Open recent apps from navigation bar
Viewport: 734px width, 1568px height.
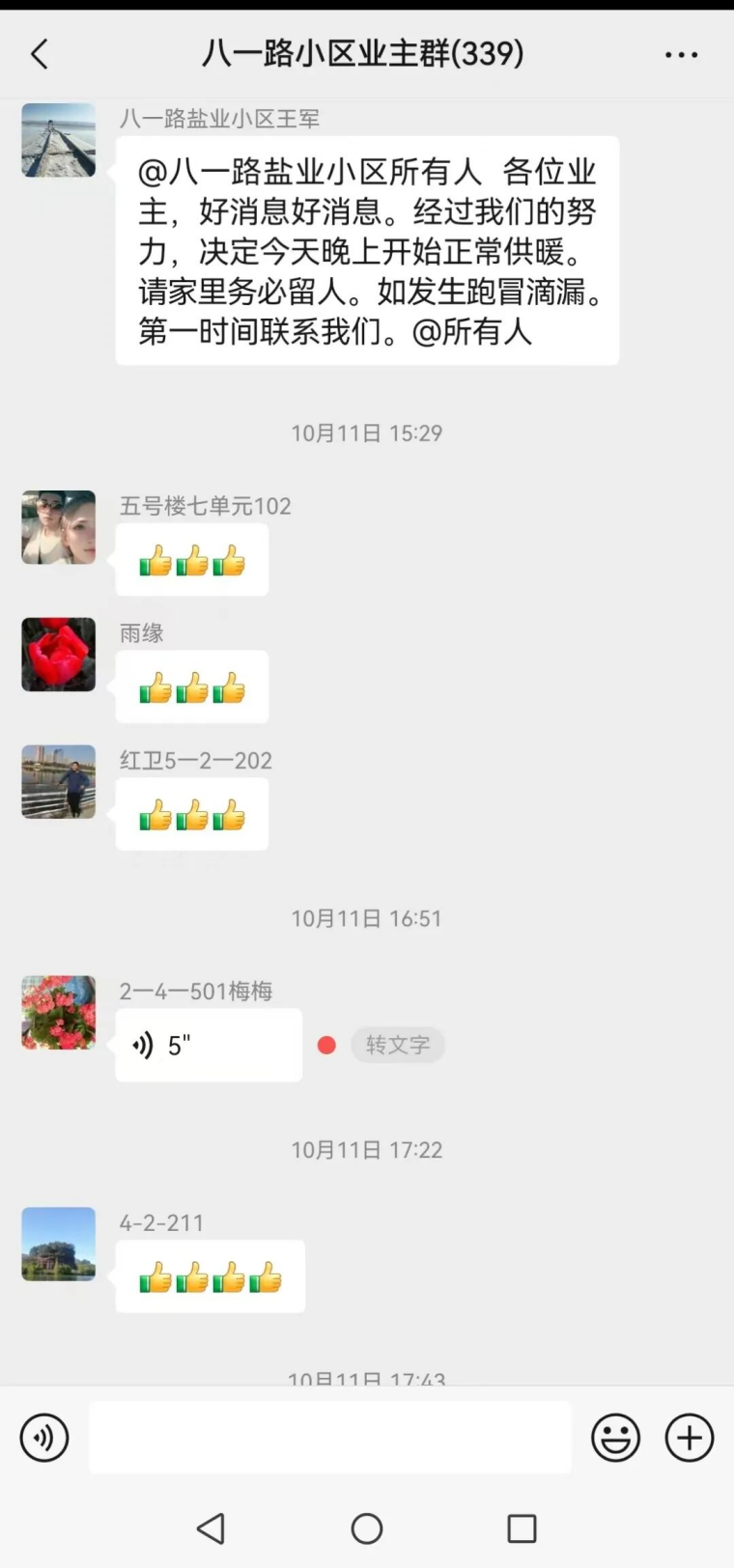point(522,1528)
